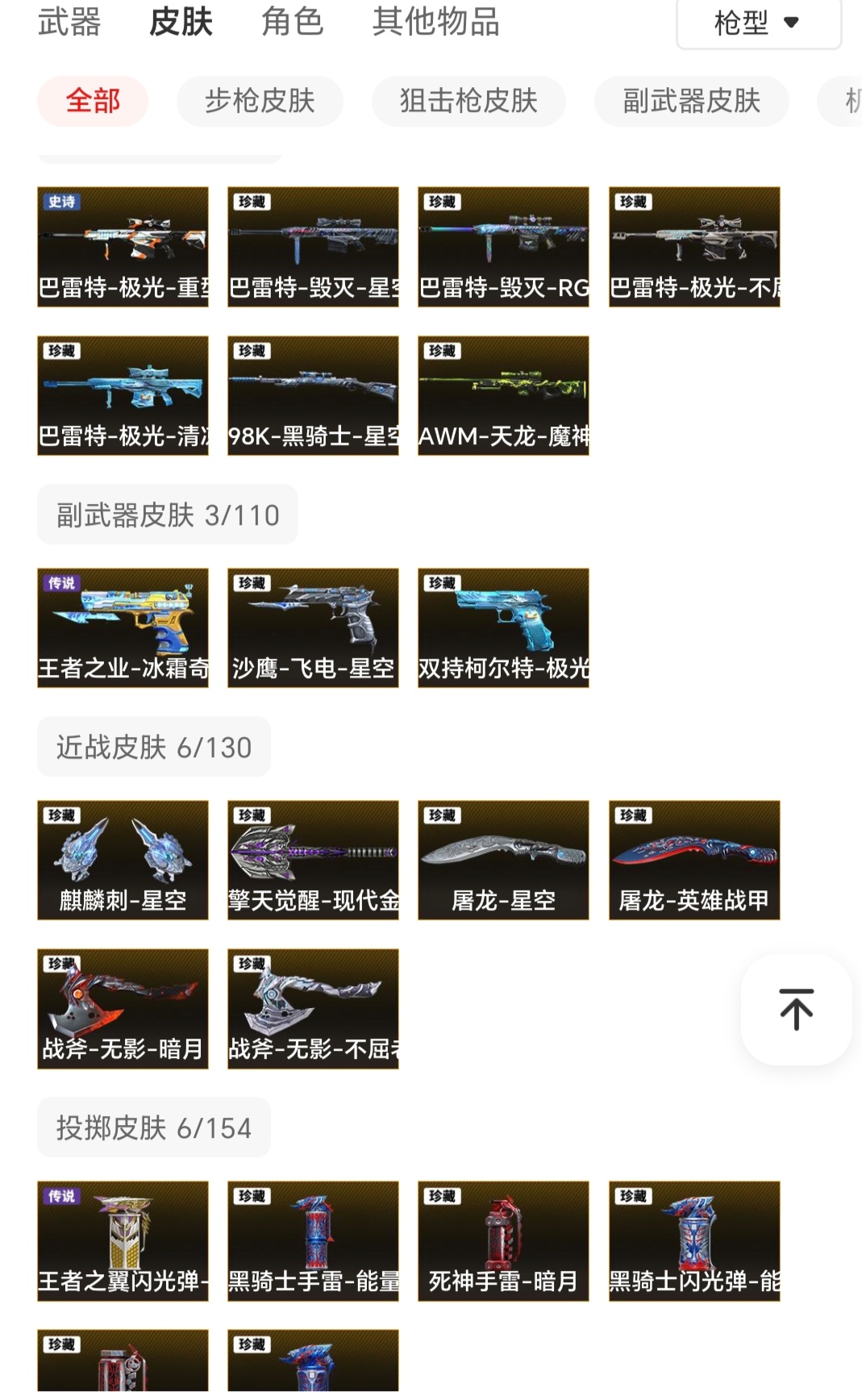Screen dimensions: 862x1400
Task: Switch to the 角色 tab
Action: click(x=292, y=22)
